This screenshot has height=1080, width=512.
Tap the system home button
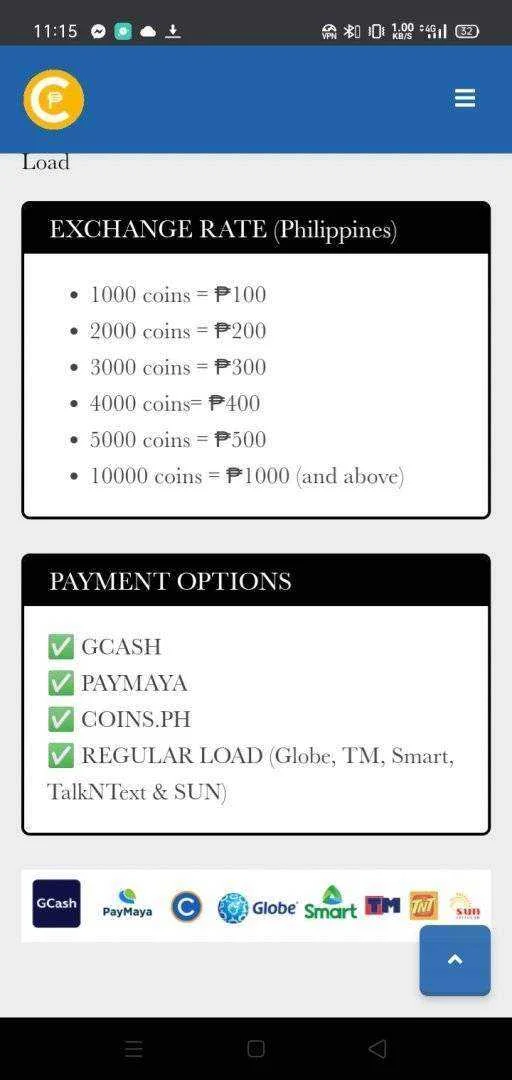(x=256, y=1049)
